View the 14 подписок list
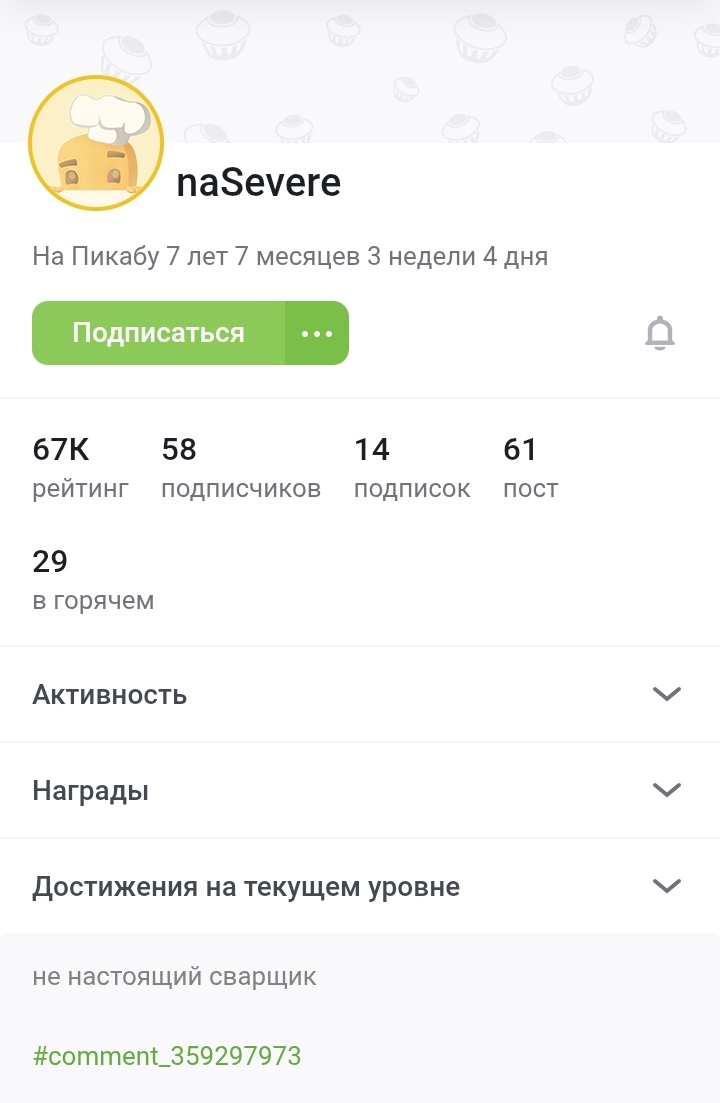Screen dimensions: 720x1103 [x=411, y=468]
